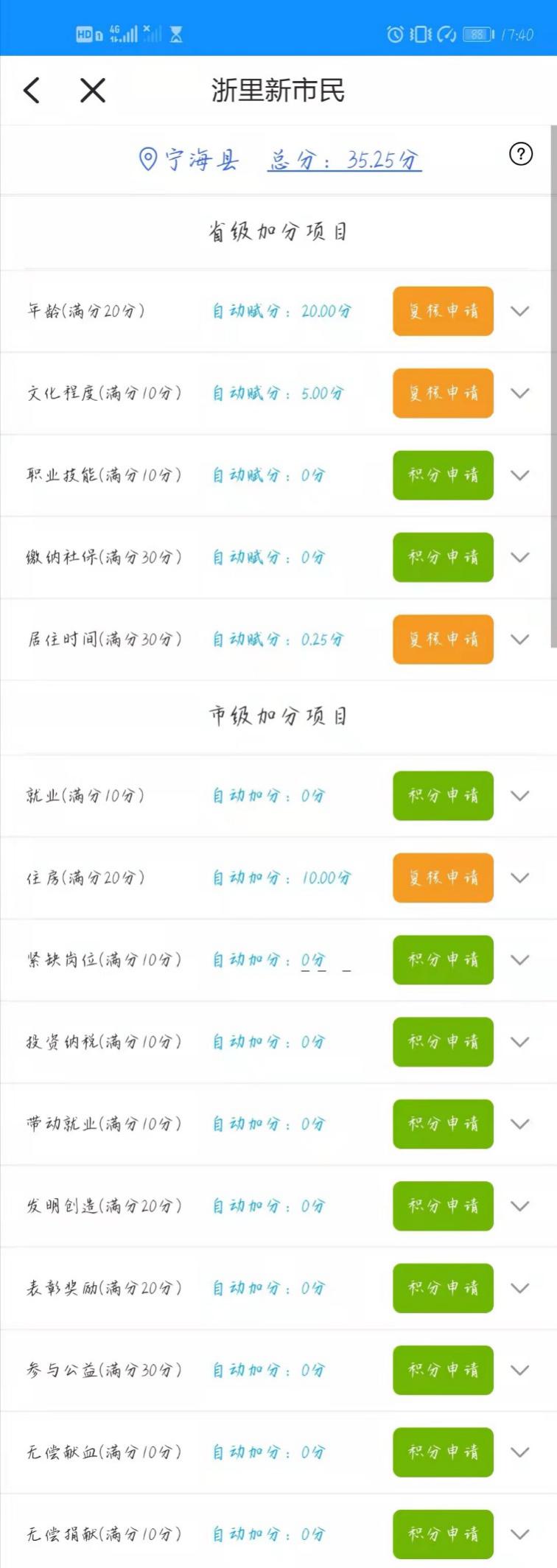Apply 积分申请 for 职业技能

point(443,475)
